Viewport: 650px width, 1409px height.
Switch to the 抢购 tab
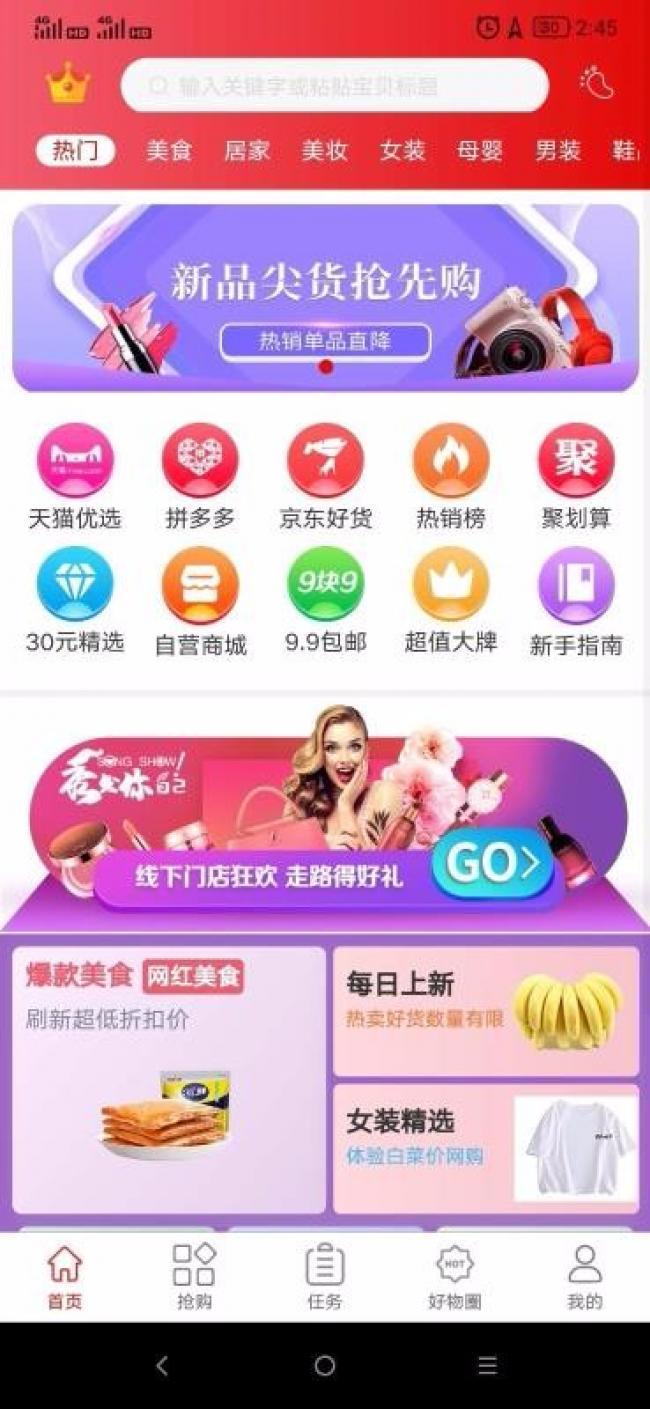coord(194,1277)
